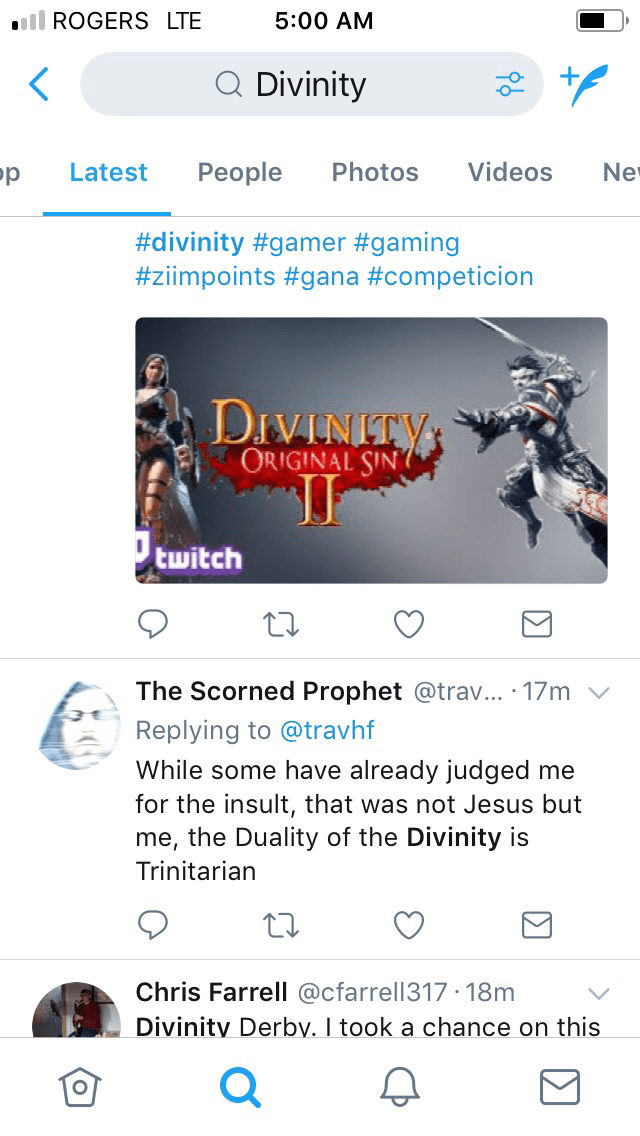Expand options for Chris Farrell's tweet
Screen dimensions: 640x1136
598,993
